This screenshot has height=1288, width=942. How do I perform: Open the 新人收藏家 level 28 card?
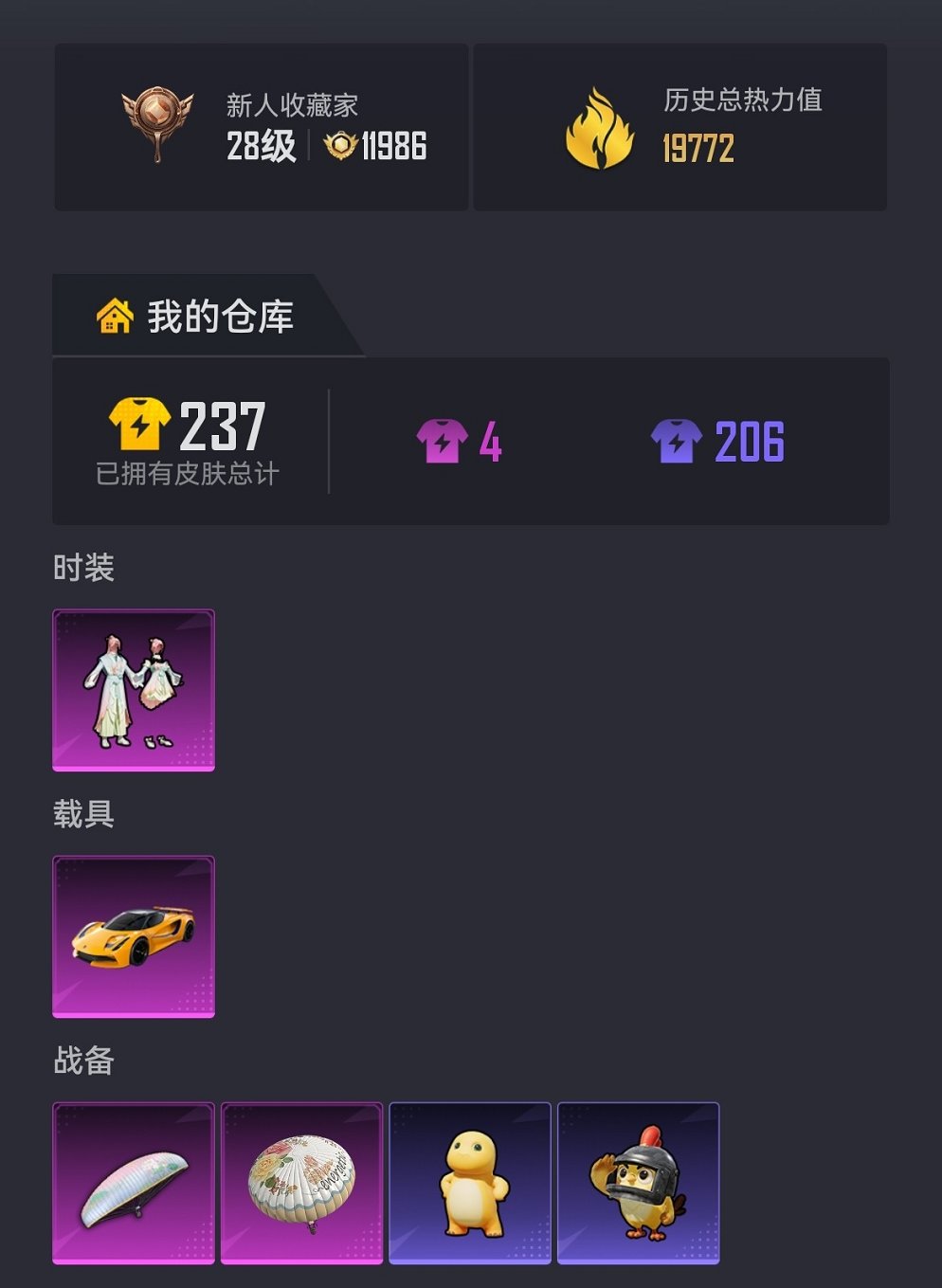pos(262,127)
